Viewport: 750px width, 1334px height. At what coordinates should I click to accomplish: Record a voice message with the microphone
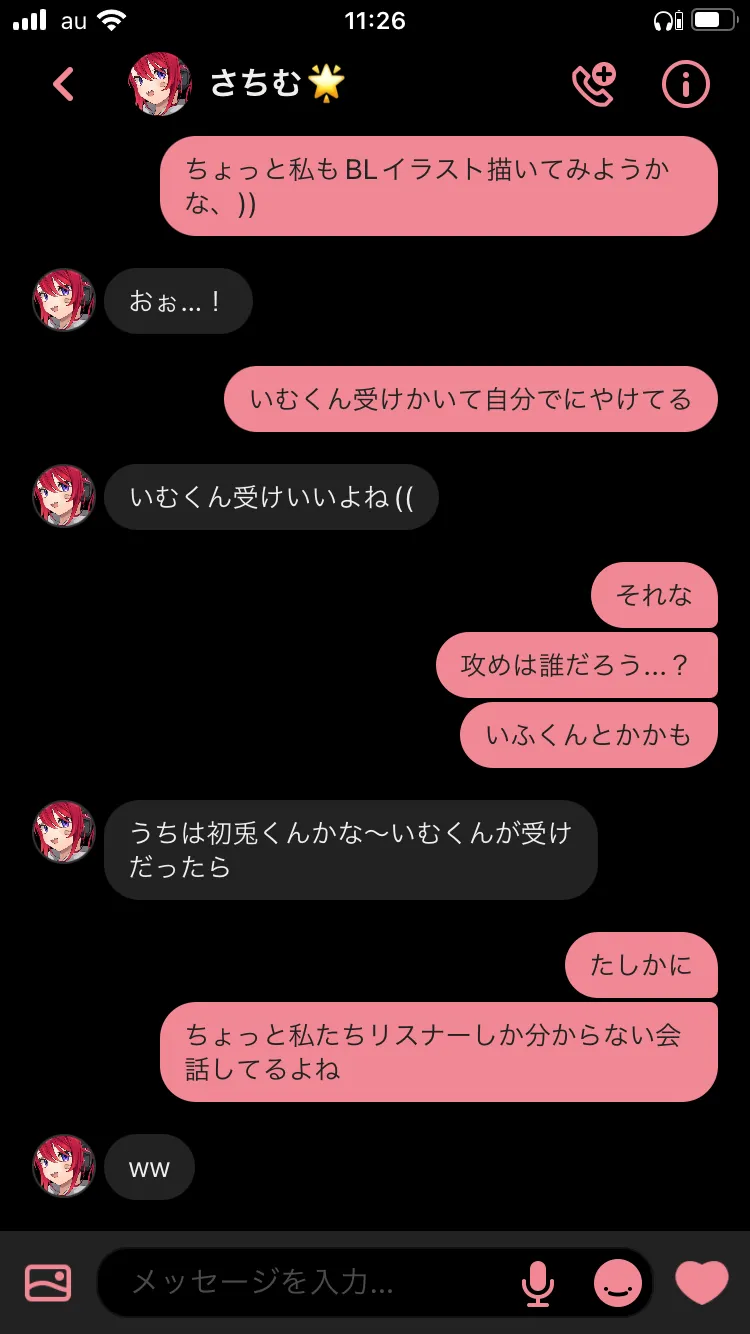coord(538,1283)
